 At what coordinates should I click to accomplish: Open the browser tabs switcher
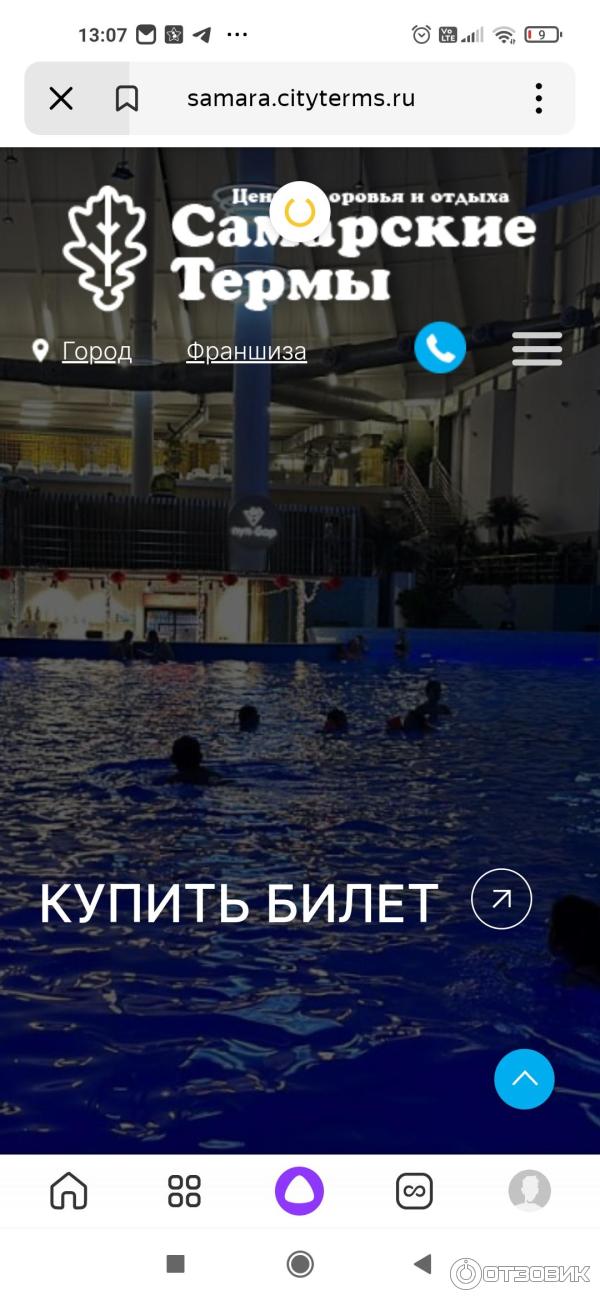414,1191
